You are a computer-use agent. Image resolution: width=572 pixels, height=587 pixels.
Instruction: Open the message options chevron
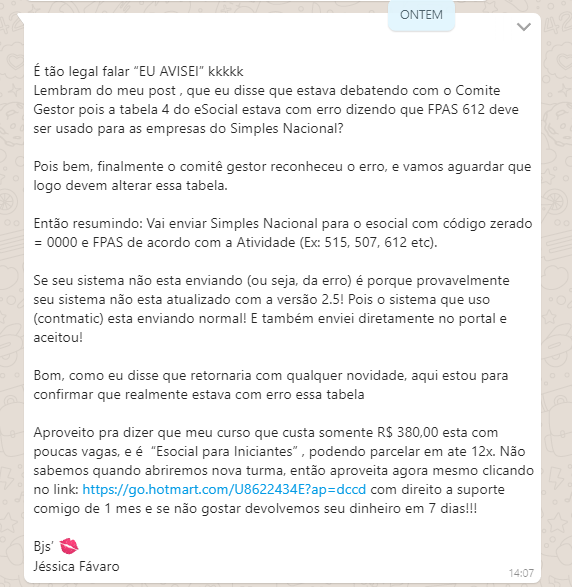pos(523,27)
